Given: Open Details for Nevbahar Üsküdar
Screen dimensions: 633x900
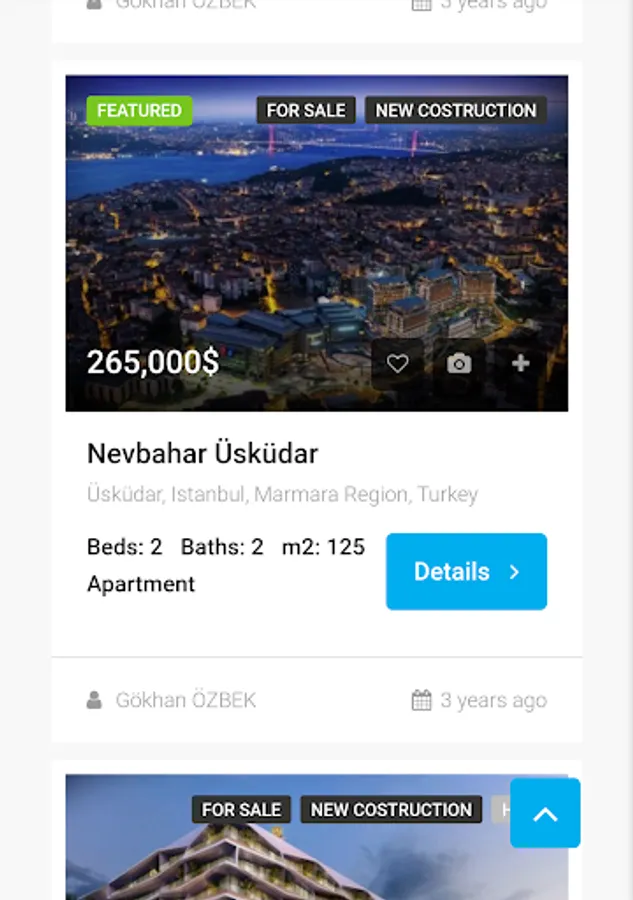Looking at the screenshot, I should coord(466,571).
